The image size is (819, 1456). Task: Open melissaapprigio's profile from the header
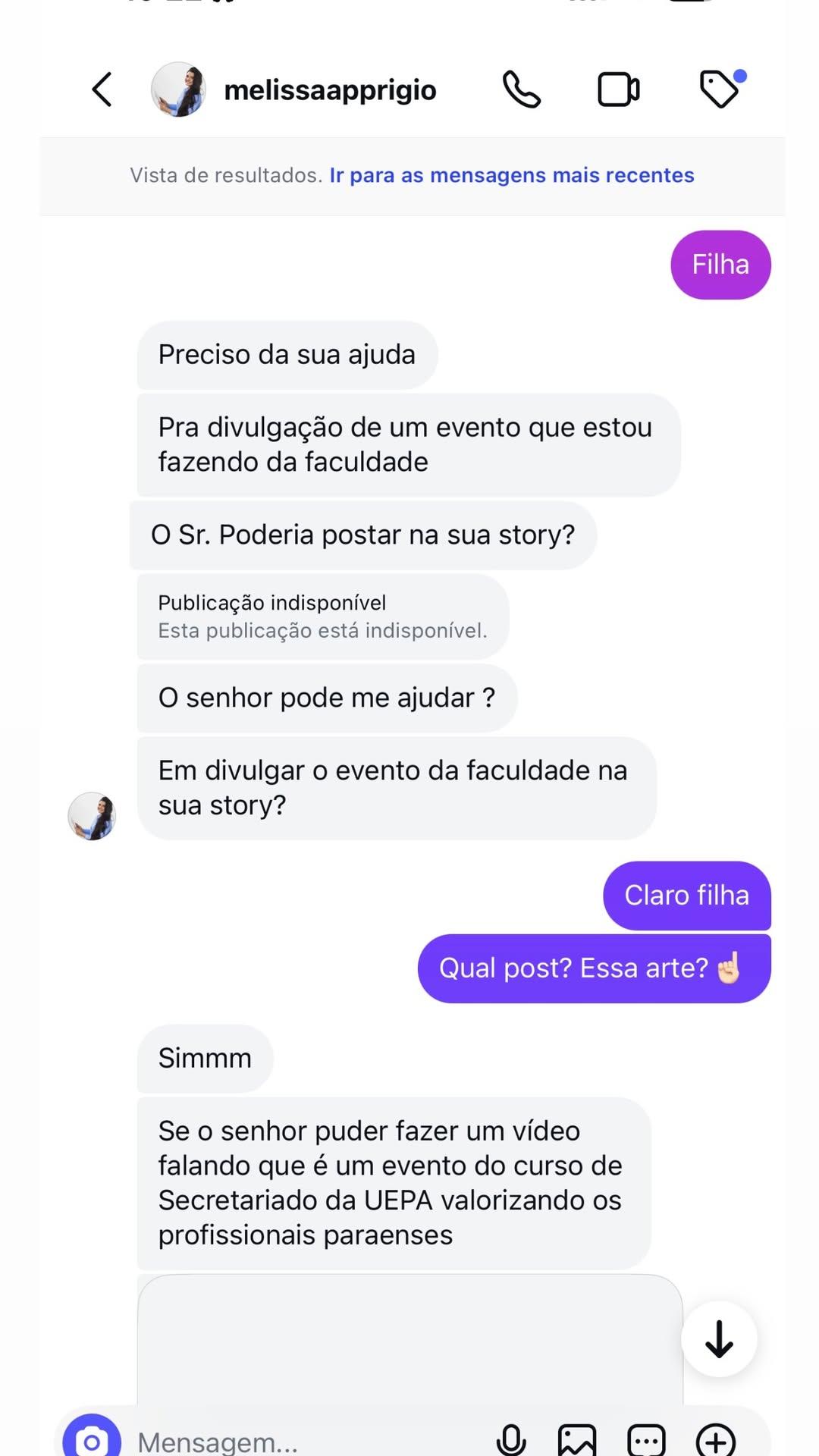click(x=330, y=90)
